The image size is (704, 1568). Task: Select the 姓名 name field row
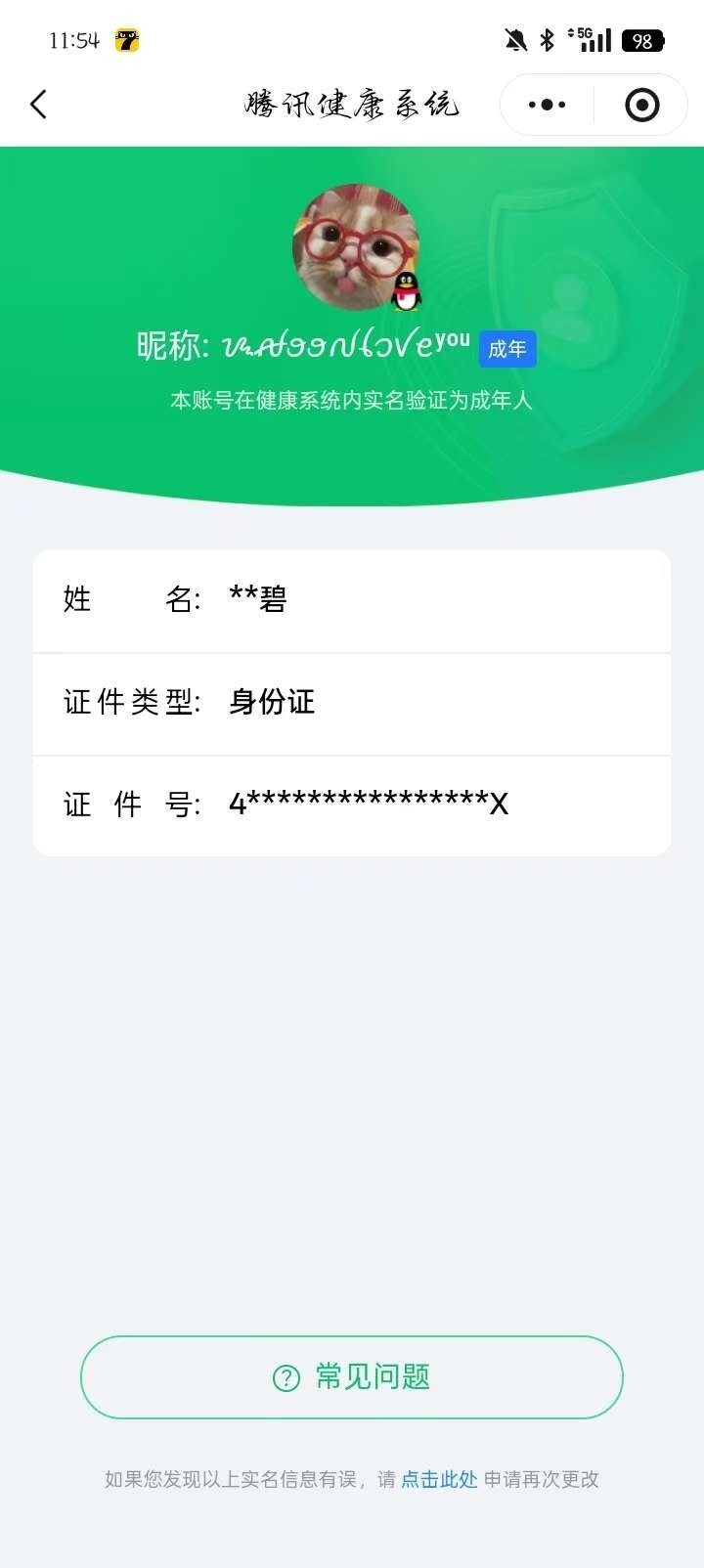(352, 600)
